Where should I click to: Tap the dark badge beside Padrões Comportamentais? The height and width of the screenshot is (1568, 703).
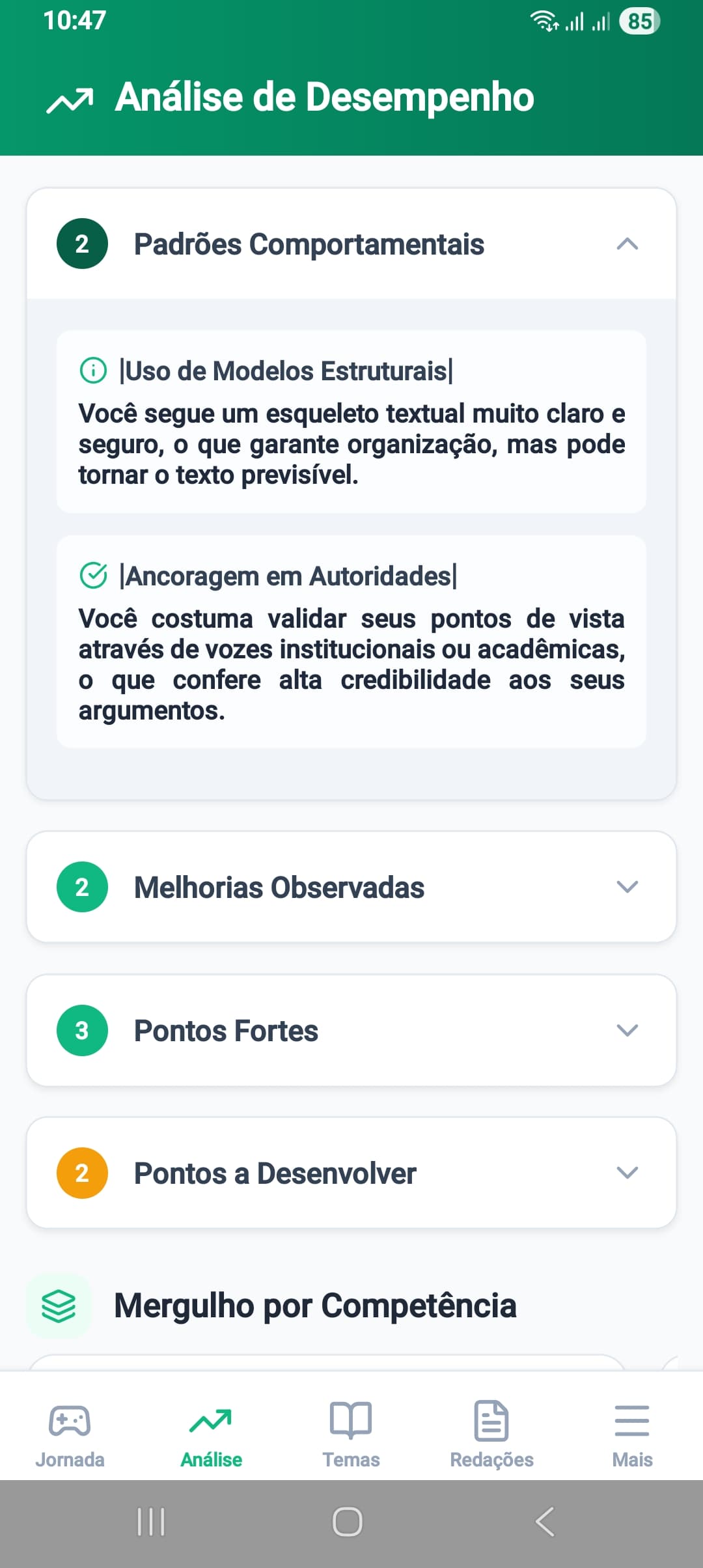click(82, 244)
